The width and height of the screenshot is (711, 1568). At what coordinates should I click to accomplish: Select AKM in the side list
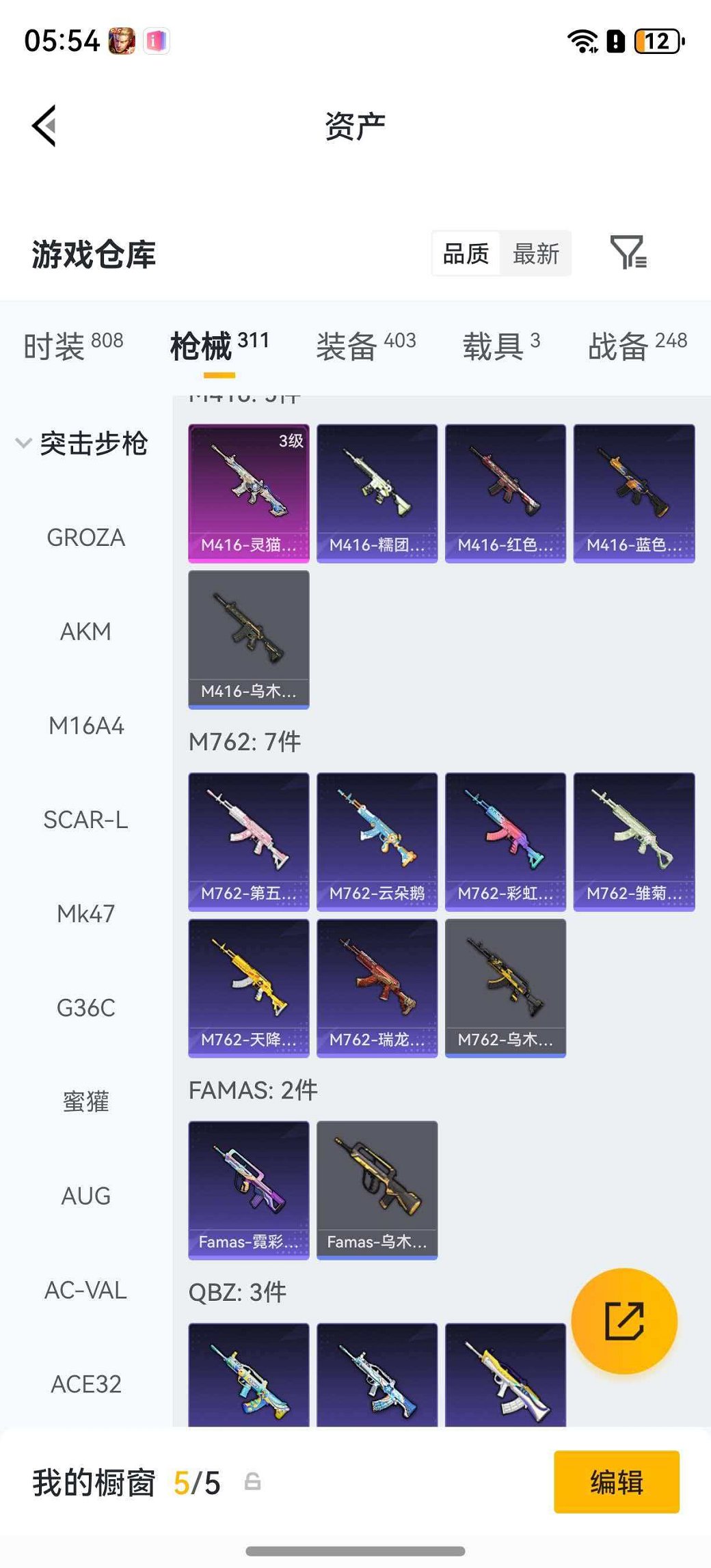(x=86, y=632)
